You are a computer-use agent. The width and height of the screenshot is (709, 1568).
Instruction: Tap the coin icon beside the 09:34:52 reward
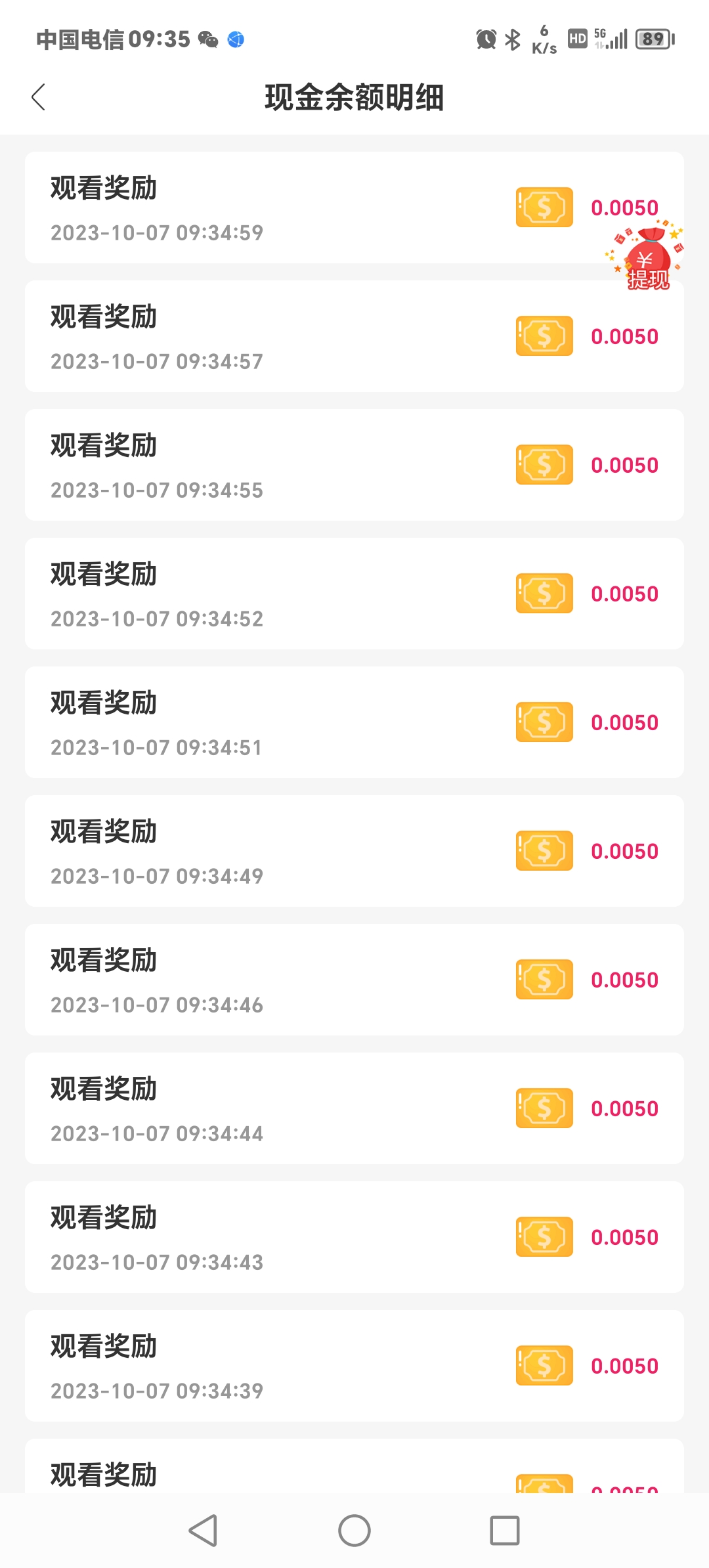tap(544, 593)
